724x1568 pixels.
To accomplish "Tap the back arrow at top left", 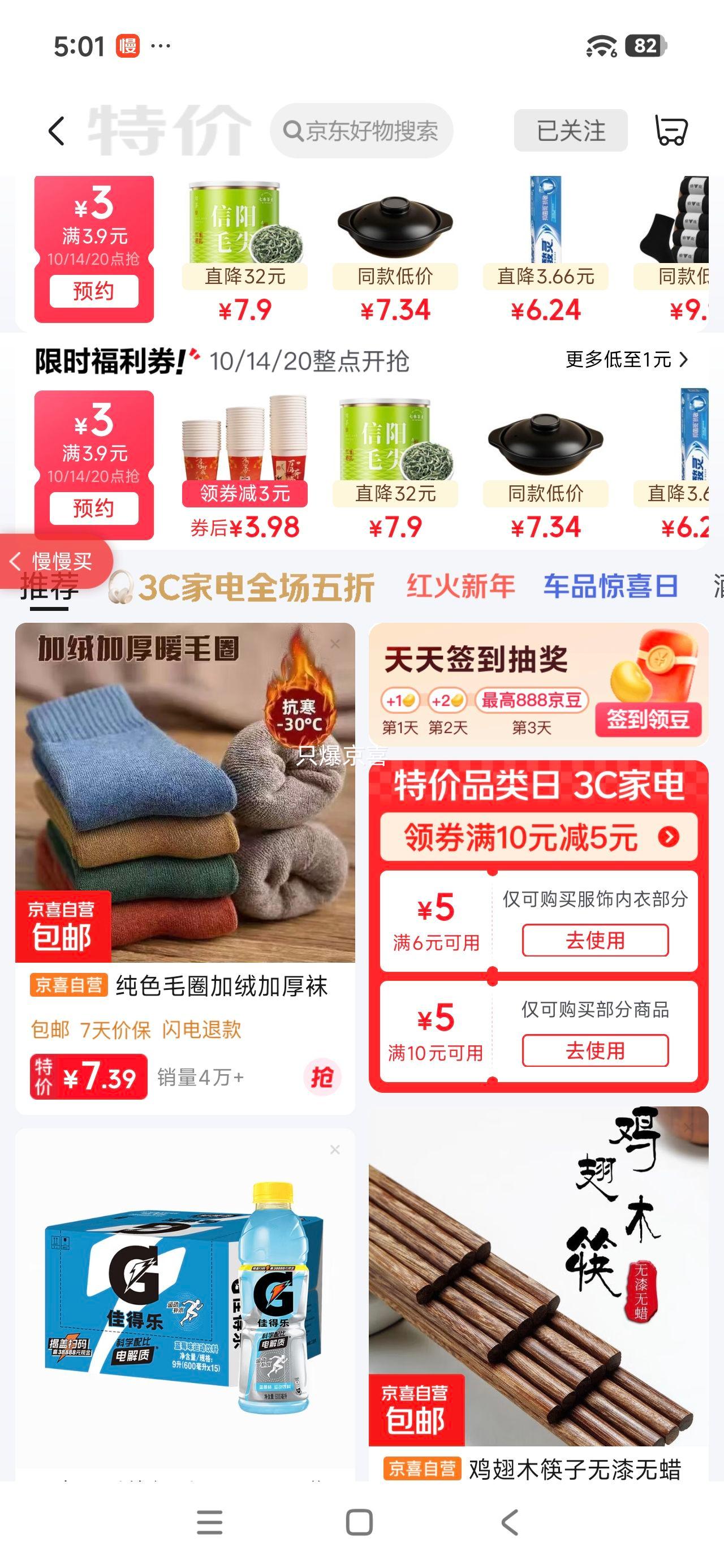I will (x=56, y=131).
